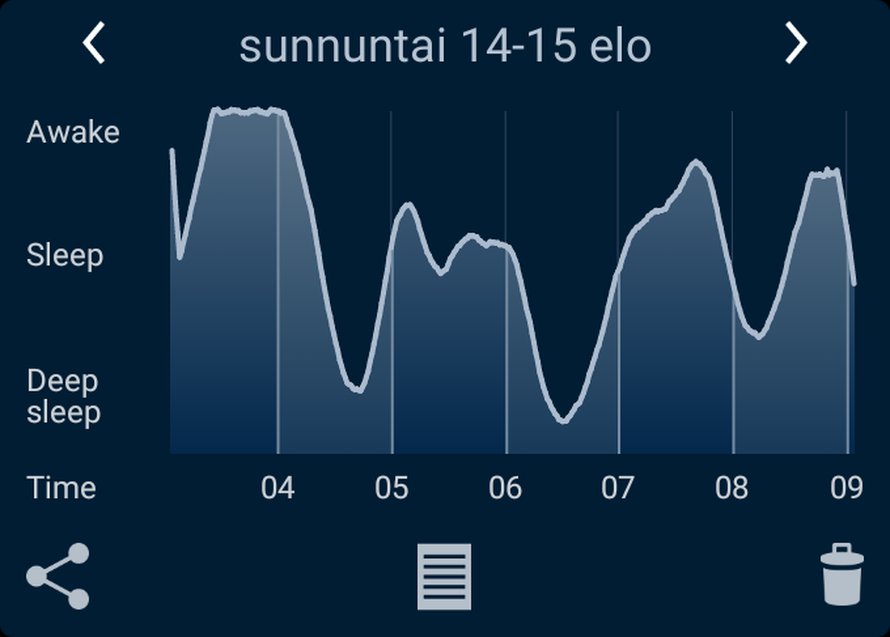Open the sleep notes list icon

click(444, 577)
